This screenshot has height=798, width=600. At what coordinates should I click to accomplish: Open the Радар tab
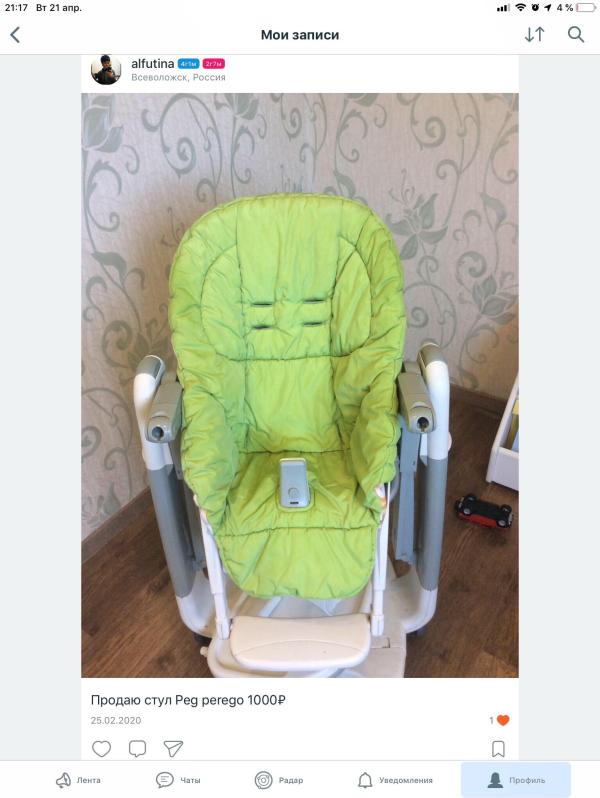pyautogui.click(x=278, y=780)
